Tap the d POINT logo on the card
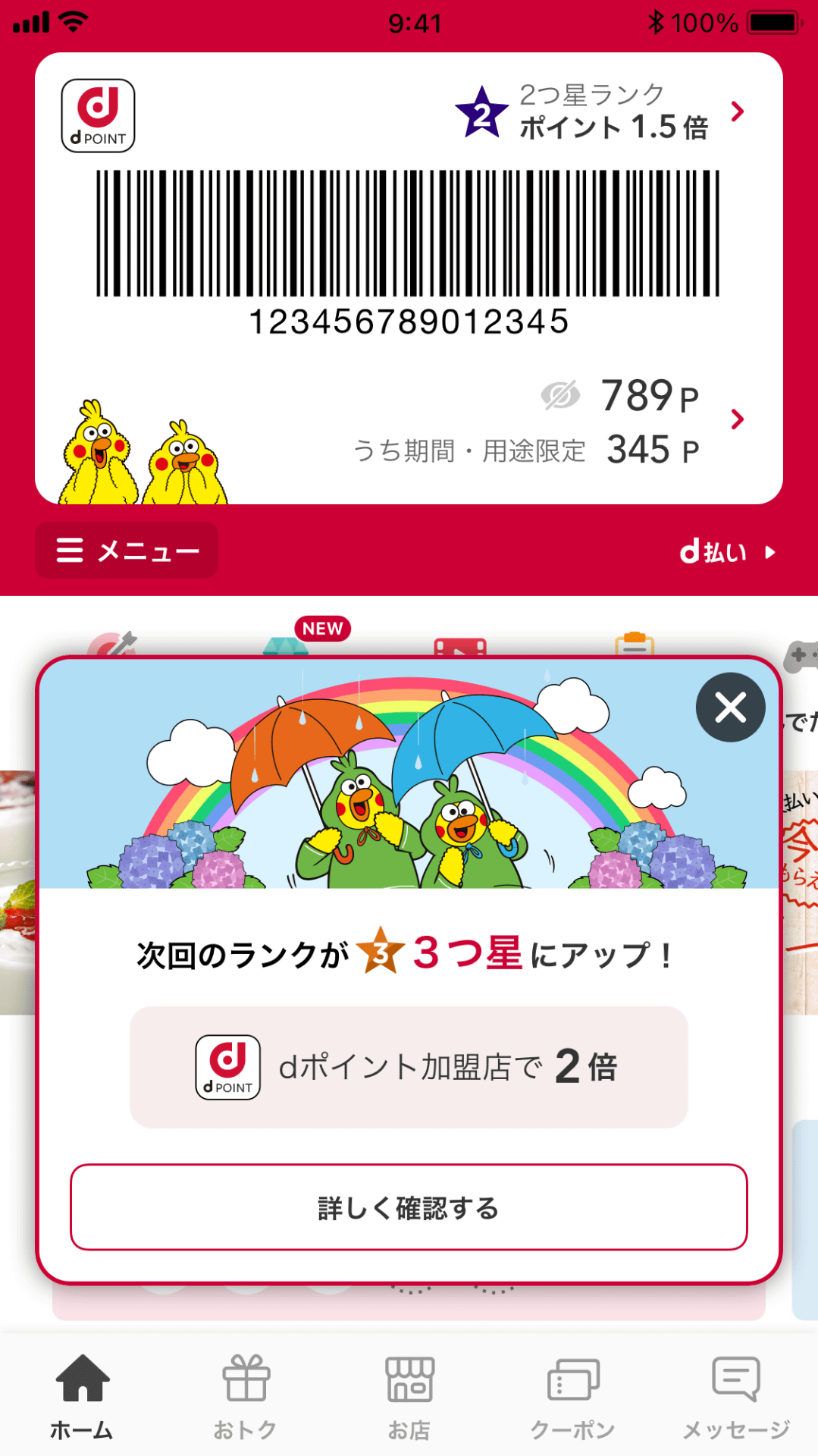This screenshot has height=1456, width=818. (98, 115)
